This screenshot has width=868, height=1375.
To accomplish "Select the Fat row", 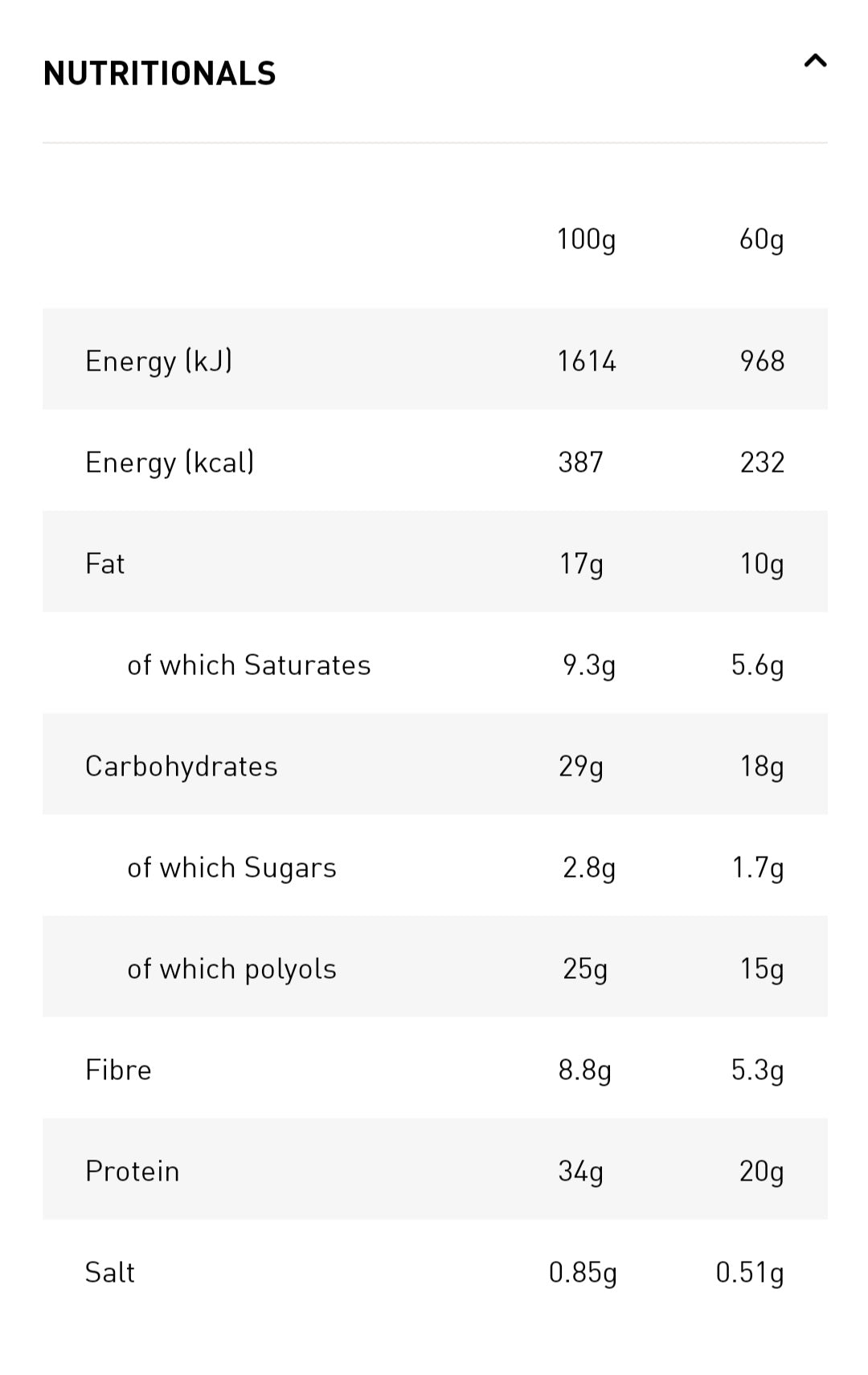I will (x=104, y=563).
